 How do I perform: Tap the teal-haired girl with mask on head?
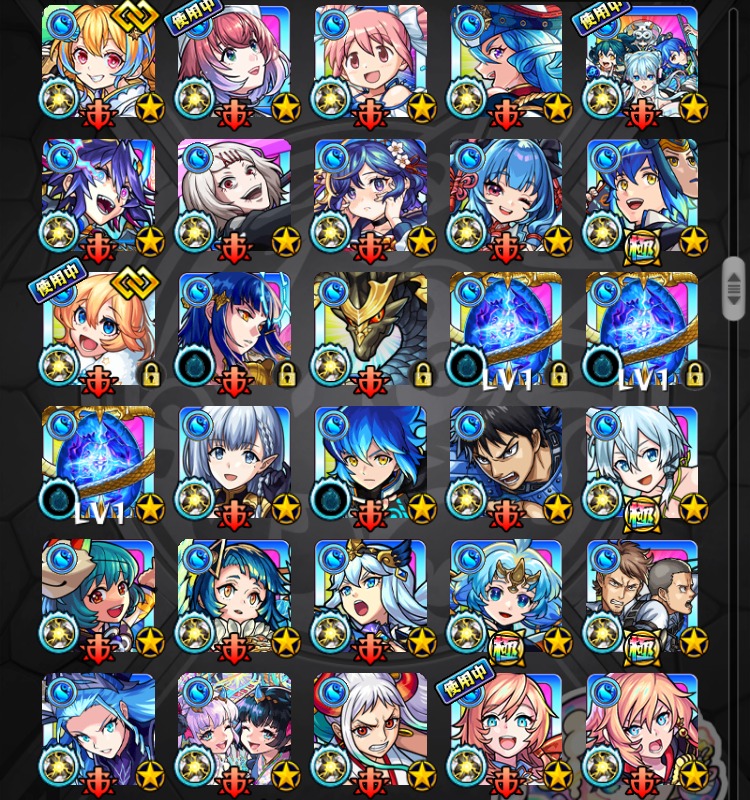click(98, 597)
